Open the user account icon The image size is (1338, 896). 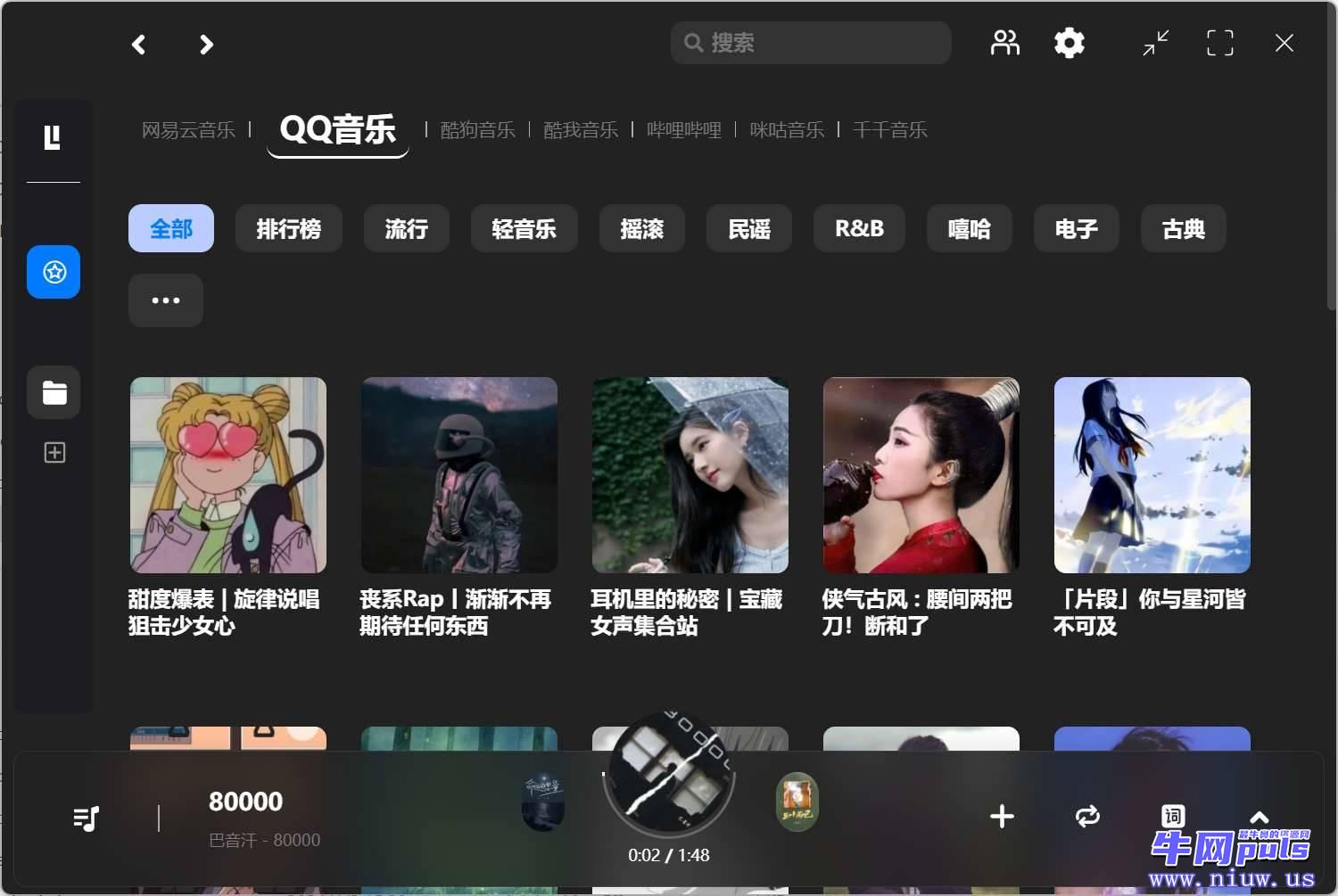1004,43
